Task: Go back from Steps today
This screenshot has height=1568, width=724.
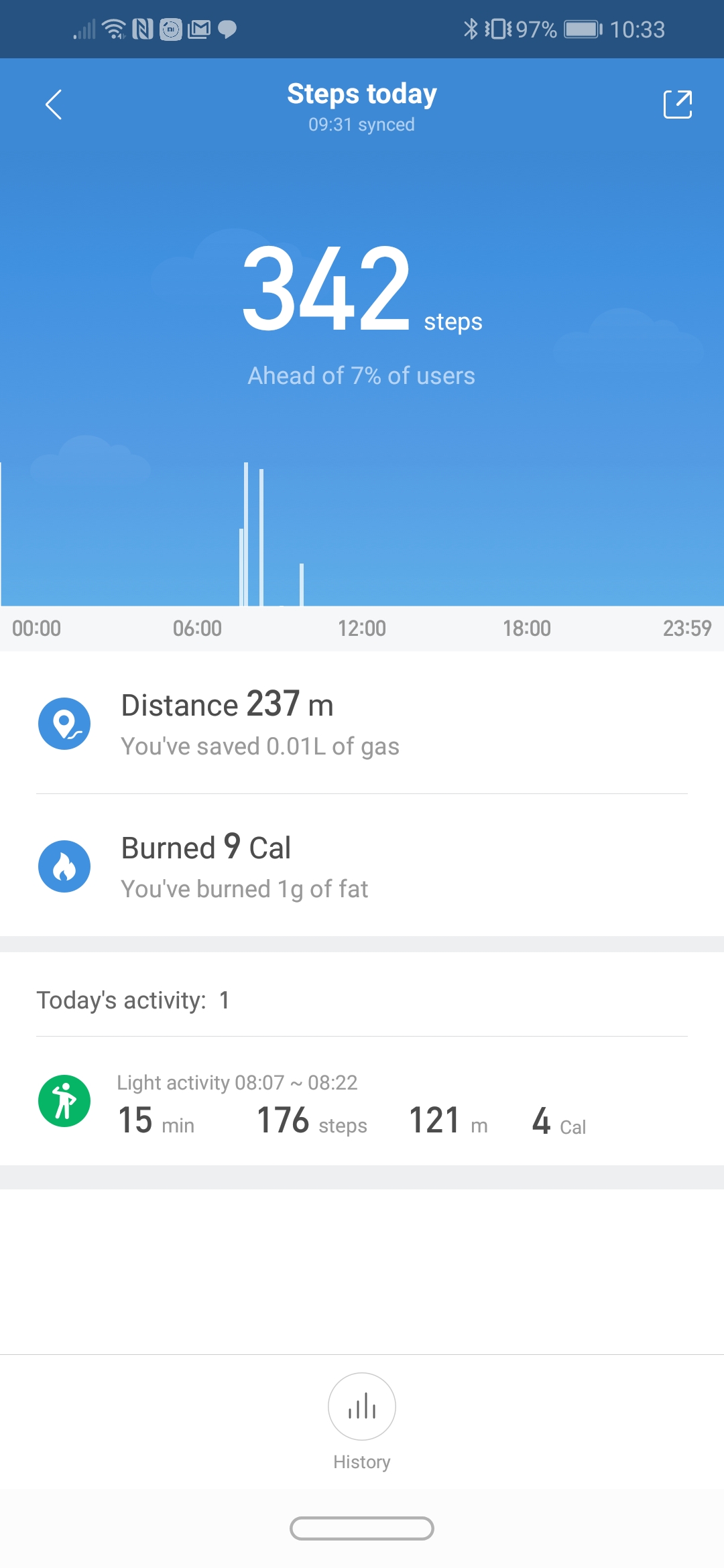Action: 54,105
